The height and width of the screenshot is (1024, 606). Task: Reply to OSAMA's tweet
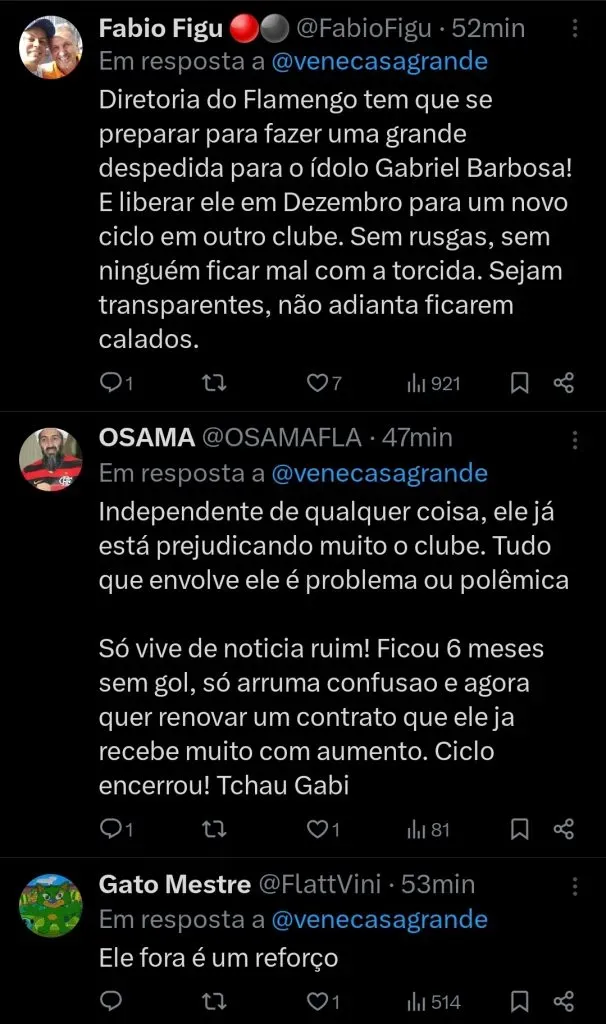(x=113, y=829)
